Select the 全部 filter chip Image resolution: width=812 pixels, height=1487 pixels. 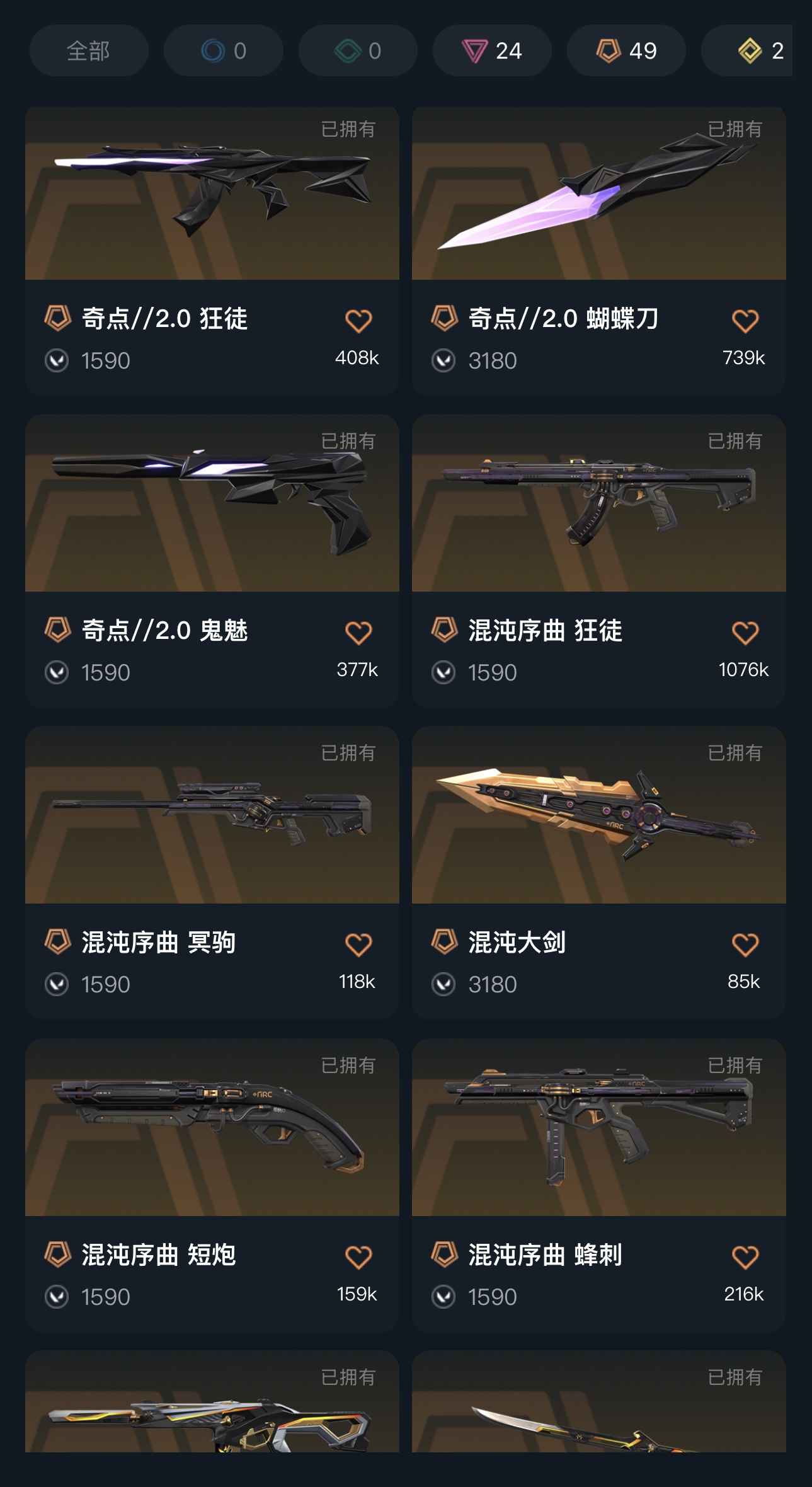89,50
